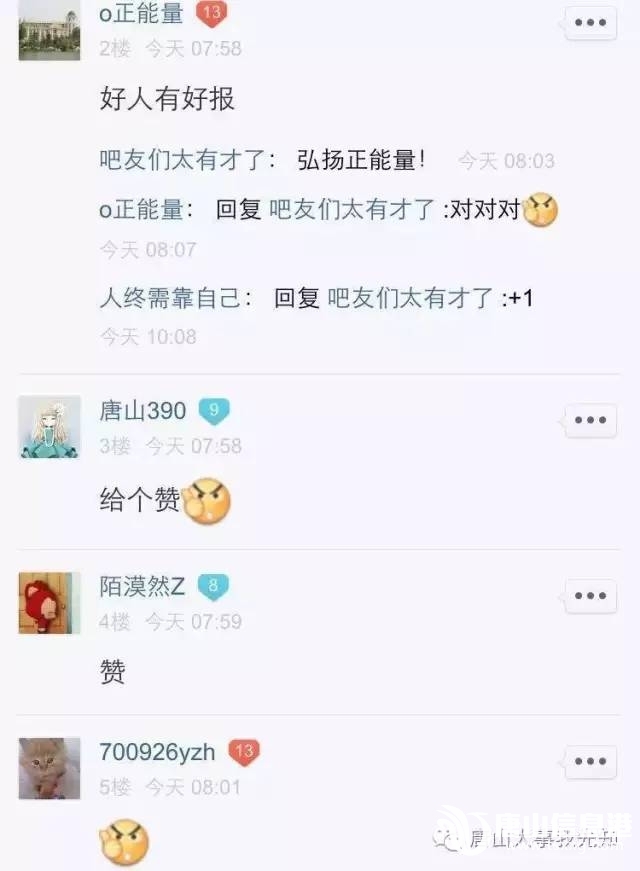Open more options on 唐山390's comment

click(590, 421)
